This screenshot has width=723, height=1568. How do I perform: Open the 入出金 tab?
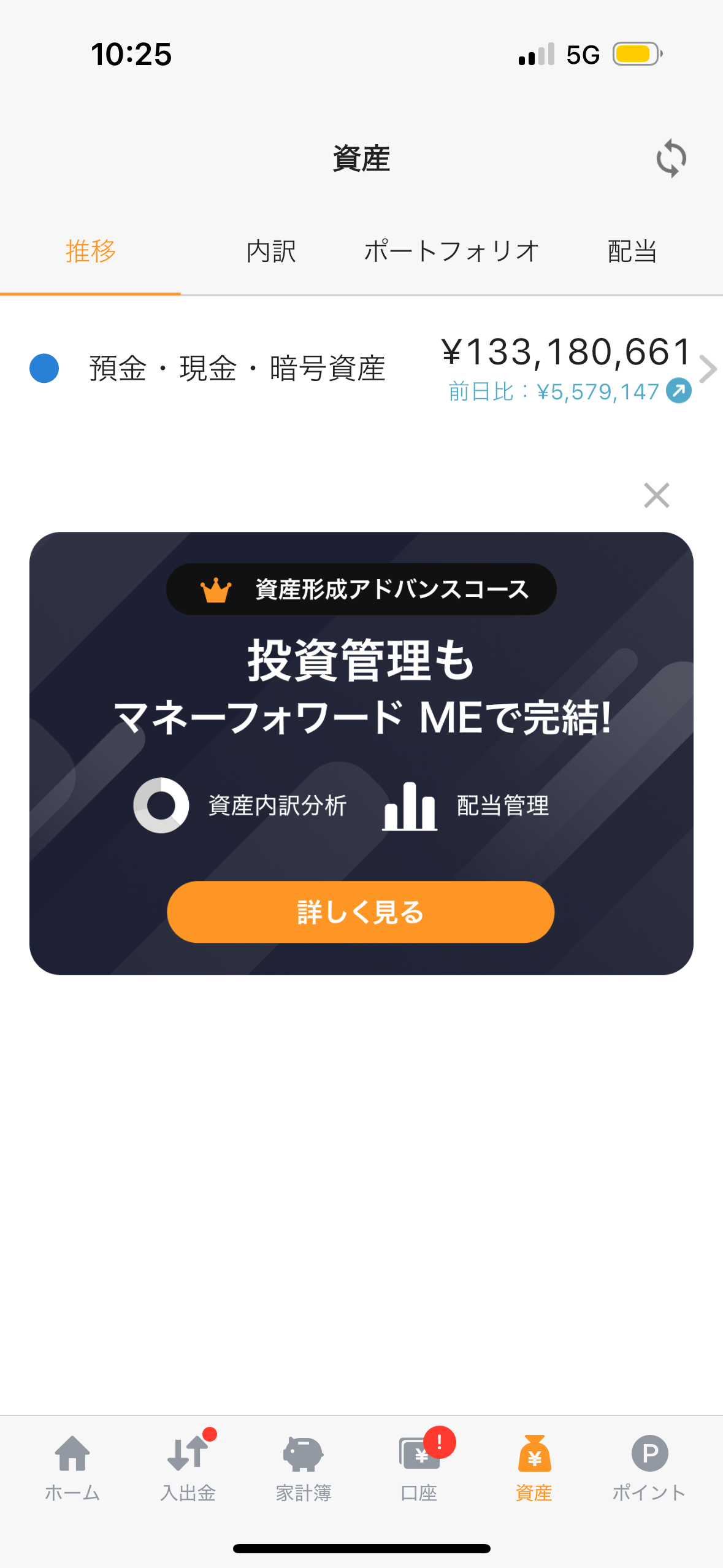(188, 1467)
